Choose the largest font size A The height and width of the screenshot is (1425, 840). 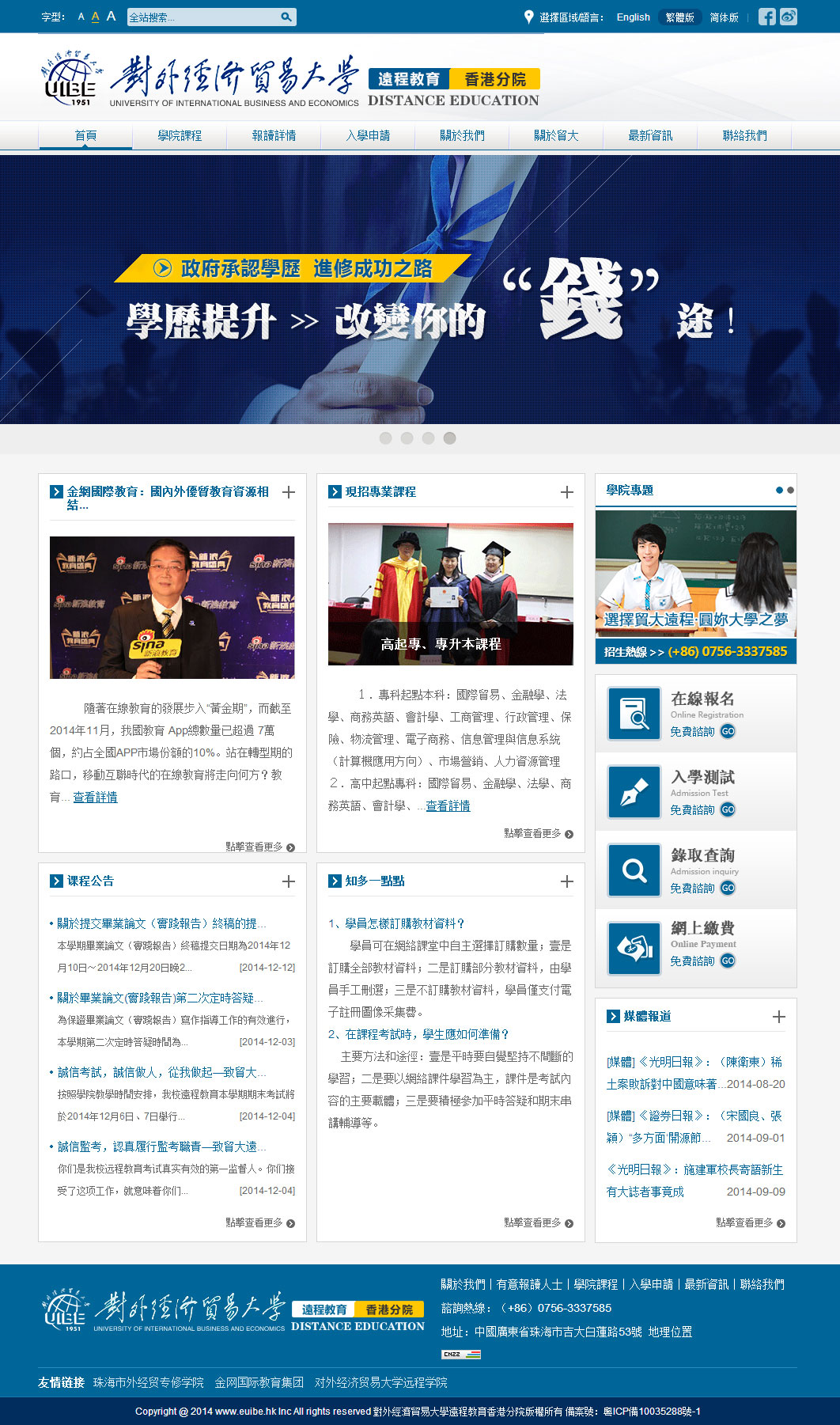click(x=111, y=16)
